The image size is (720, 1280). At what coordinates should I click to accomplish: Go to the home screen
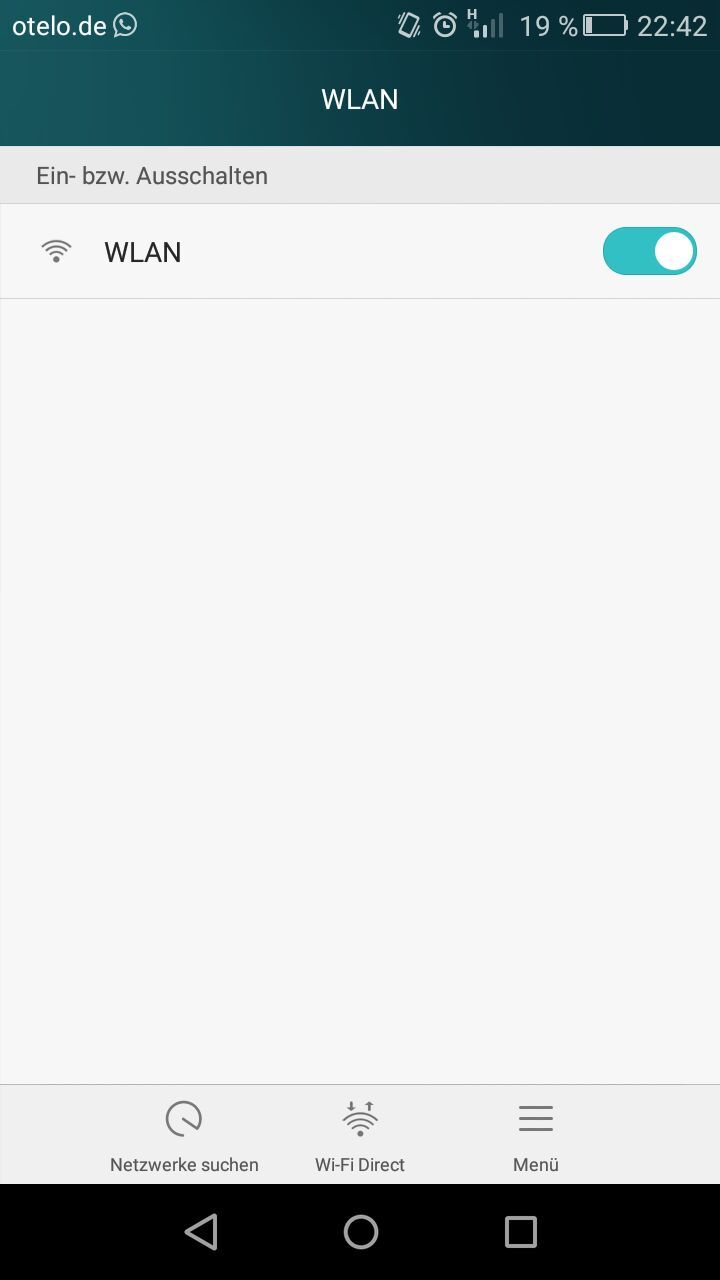360,1232
